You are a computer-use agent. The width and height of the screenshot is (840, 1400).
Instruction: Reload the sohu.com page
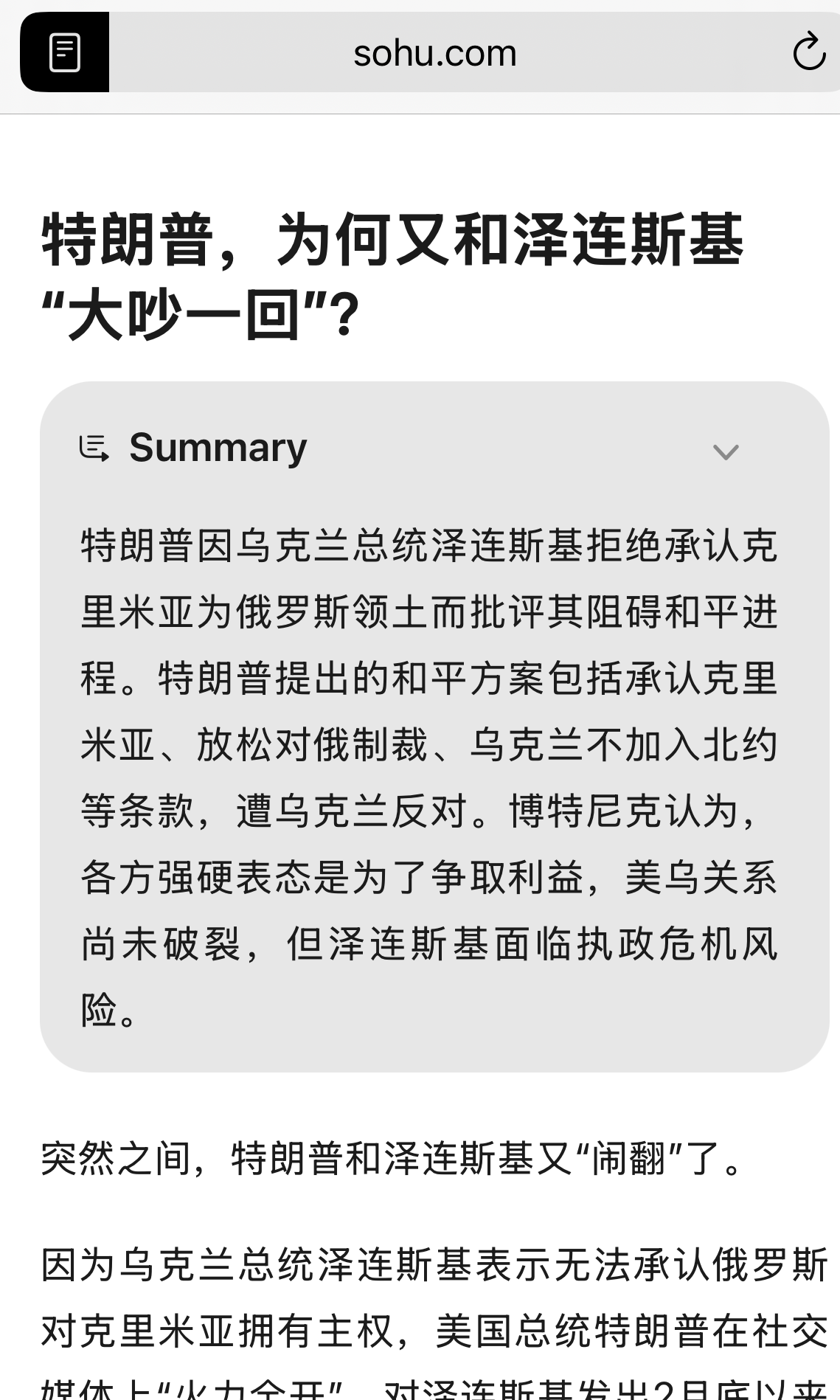(808, 52)
